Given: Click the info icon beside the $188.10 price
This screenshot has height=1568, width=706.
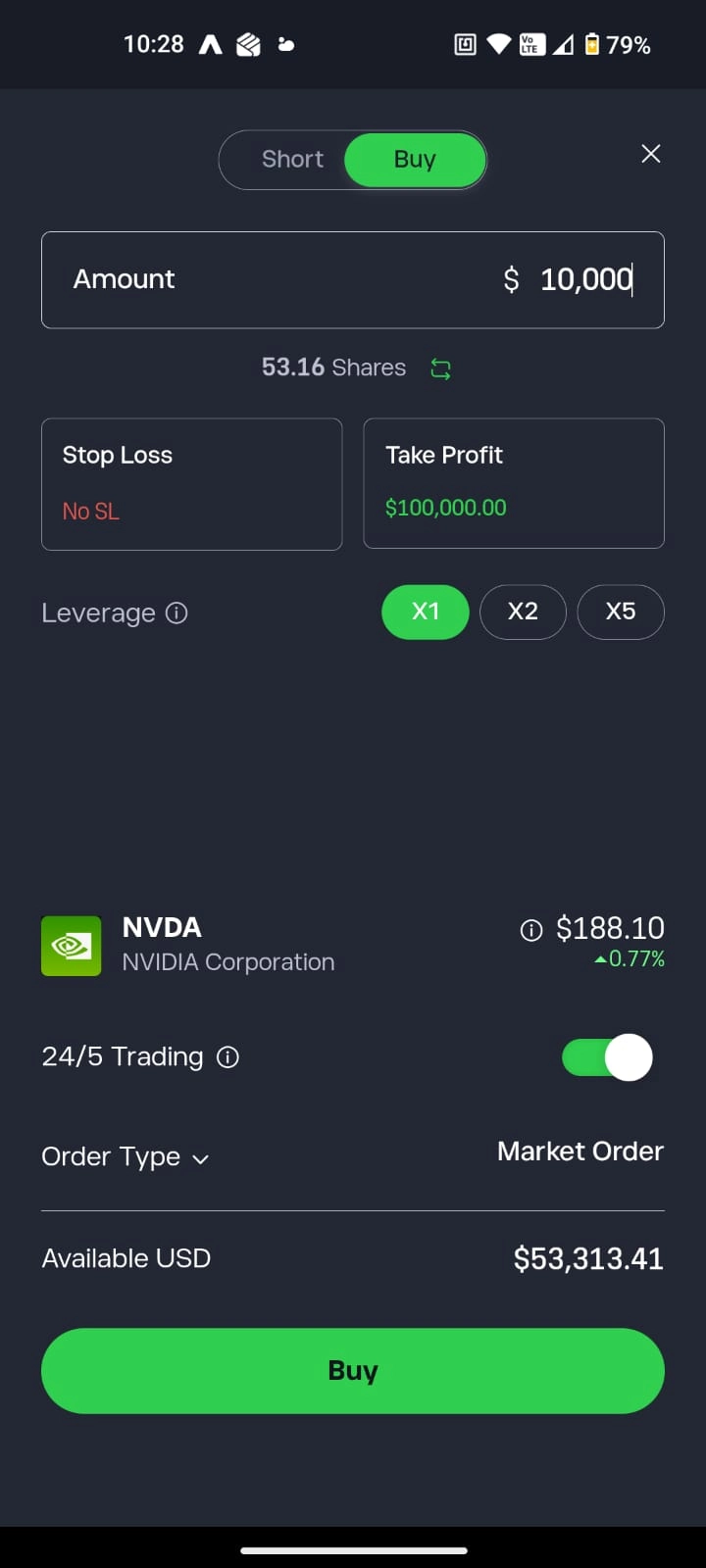Looking at the screenshot, I should pos(530,930).
